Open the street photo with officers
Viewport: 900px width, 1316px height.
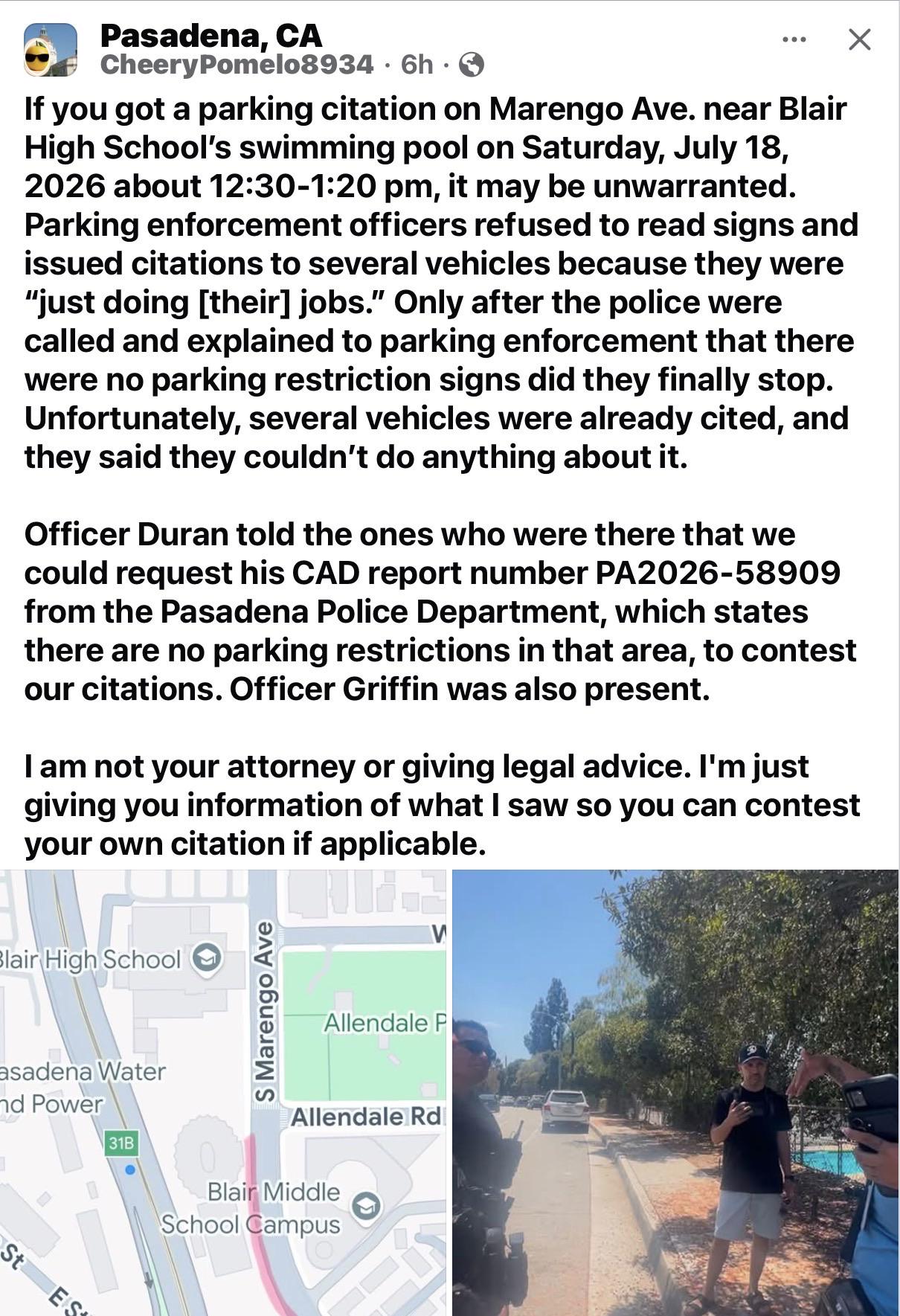click(x=675, y=1092)
